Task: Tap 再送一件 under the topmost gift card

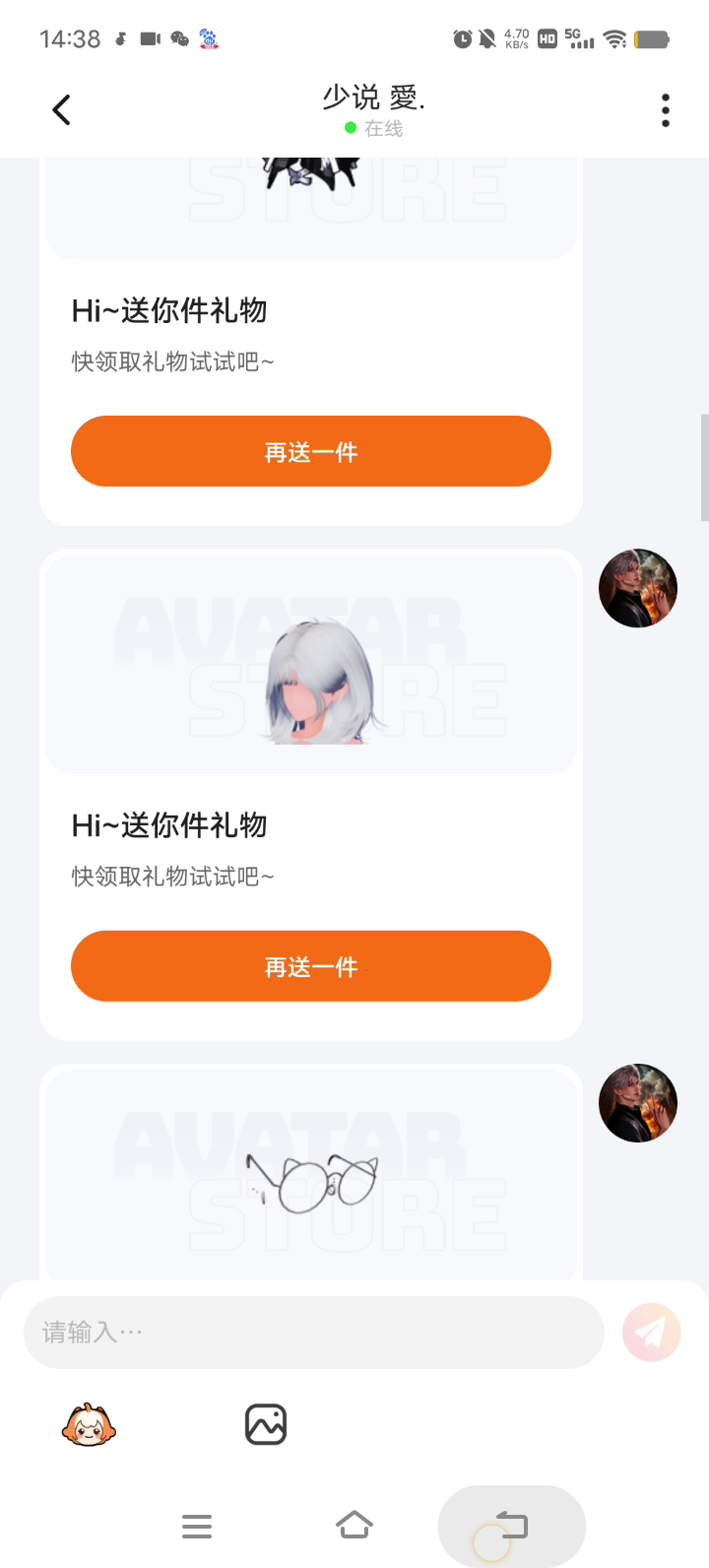Action: pyautogui.click(x=311, y=452)
